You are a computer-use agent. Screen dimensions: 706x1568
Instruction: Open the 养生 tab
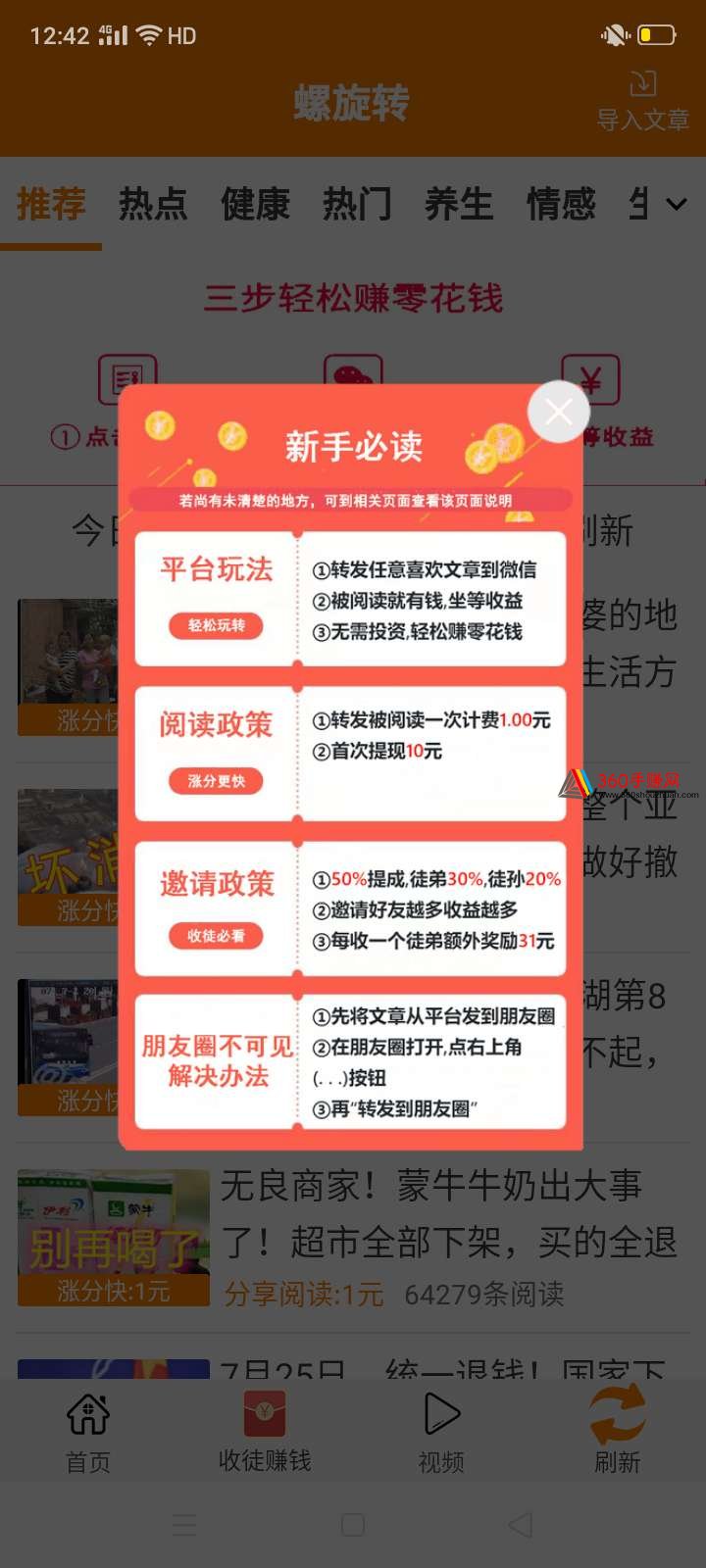pos(459,205)
